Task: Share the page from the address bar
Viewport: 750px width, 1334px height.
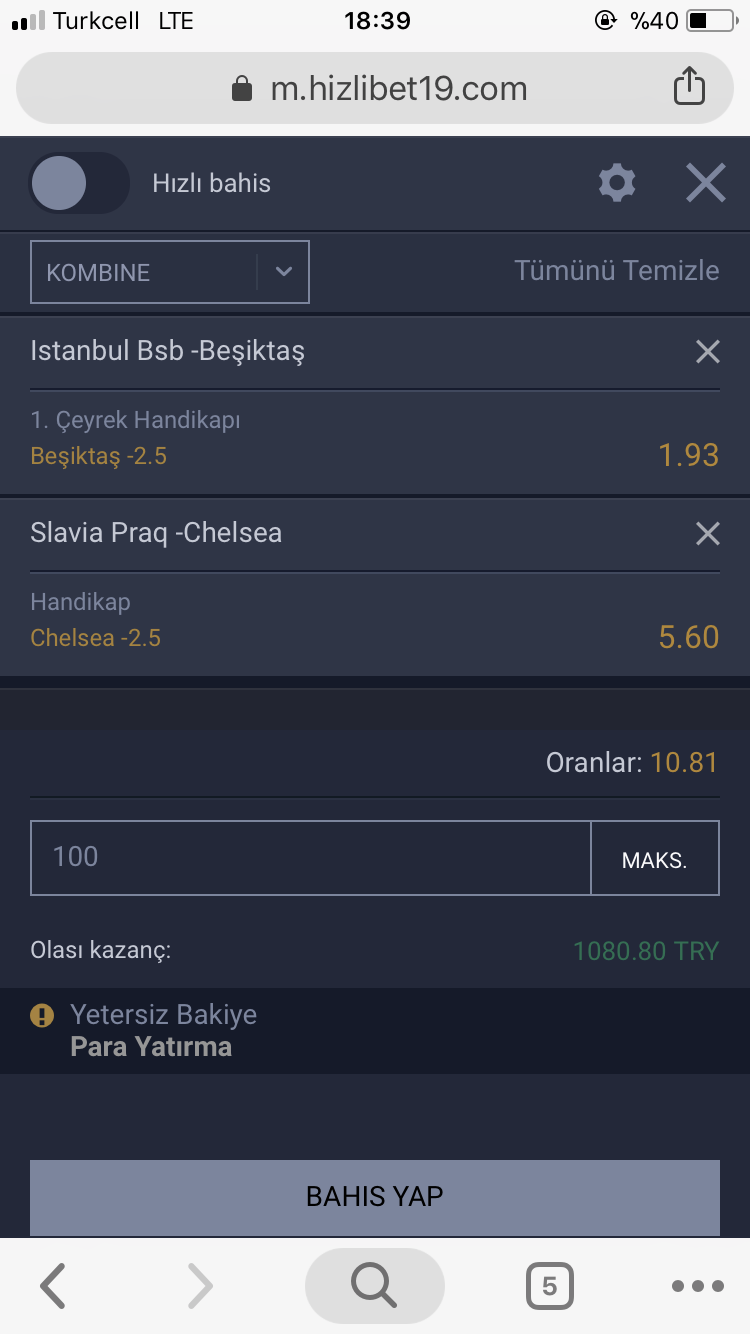Action: point(689,86)
